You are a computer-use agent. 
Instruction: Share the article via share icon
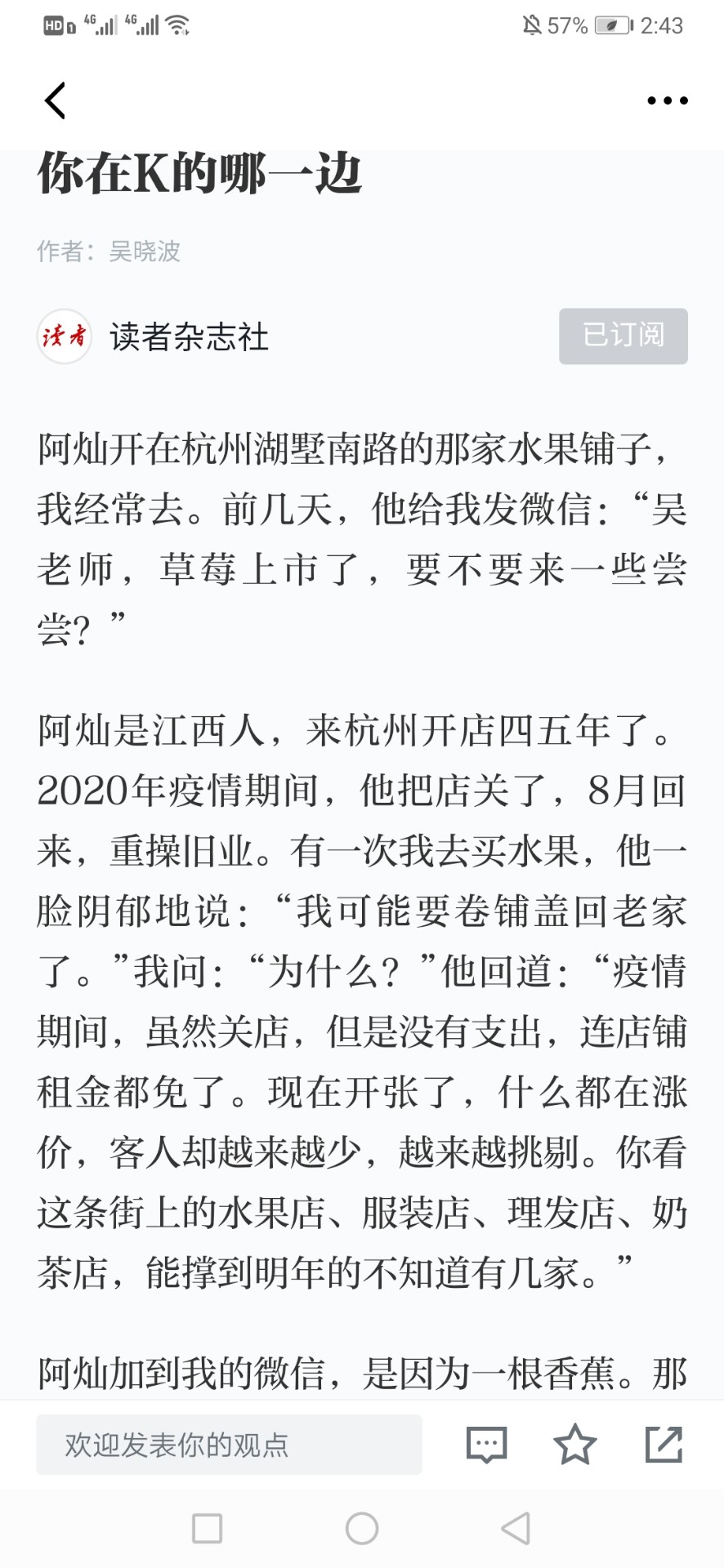pos(664,1444)
